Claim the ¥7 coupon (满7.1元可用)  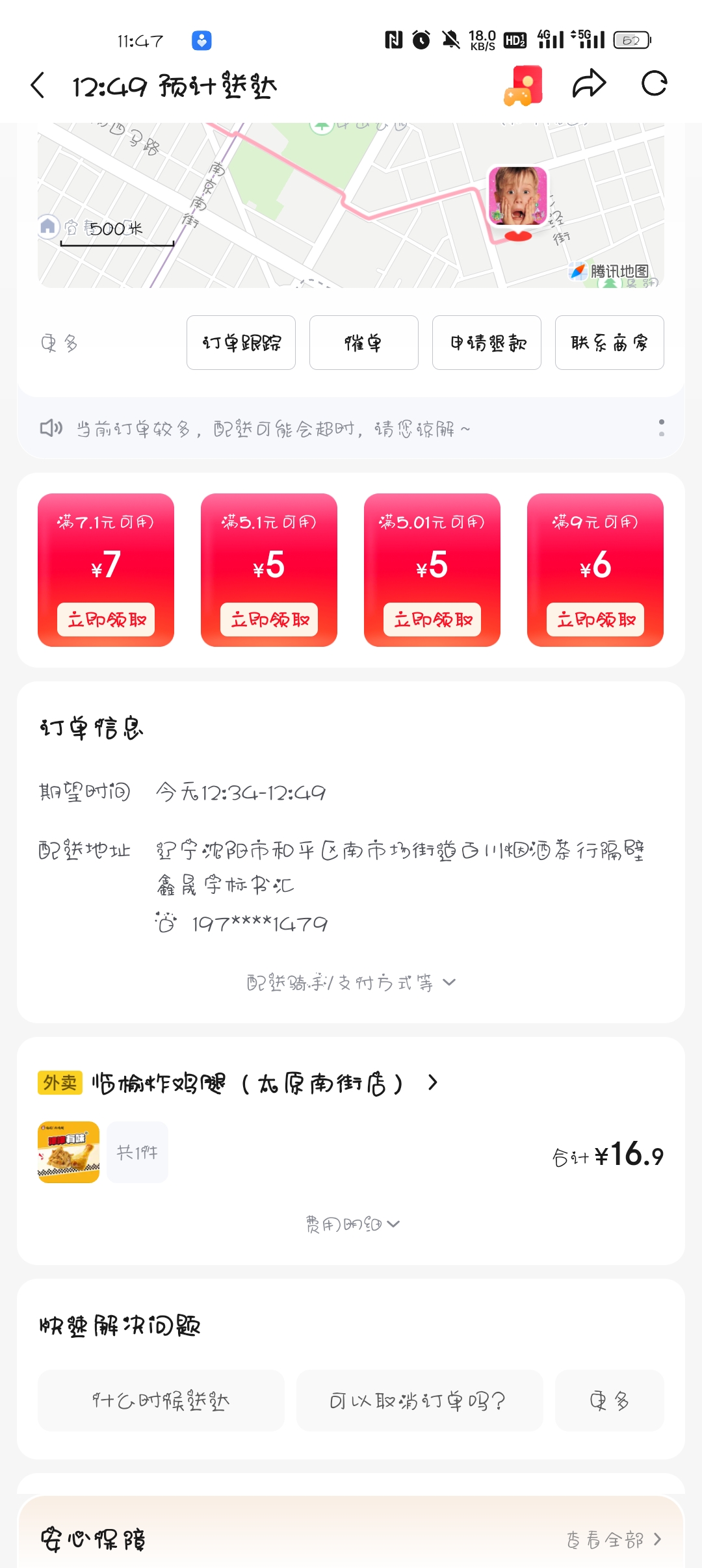point(106,620)
